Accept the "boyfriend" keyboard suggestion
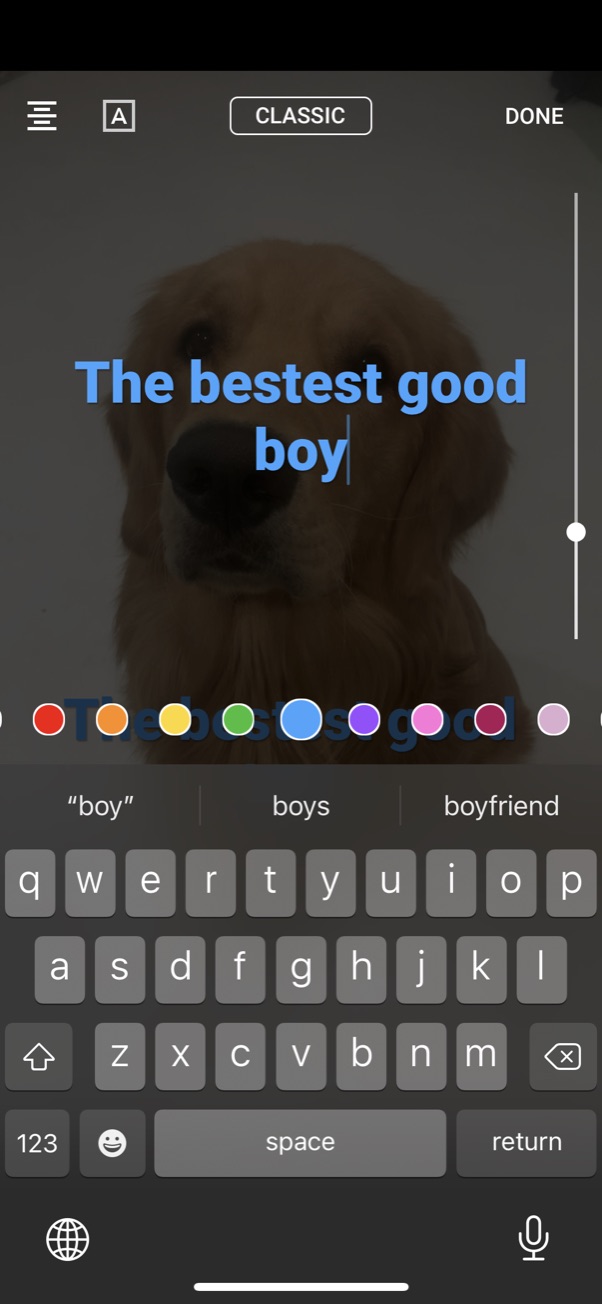The width and height of the screenshot is (602, 1304). point(501,806)
